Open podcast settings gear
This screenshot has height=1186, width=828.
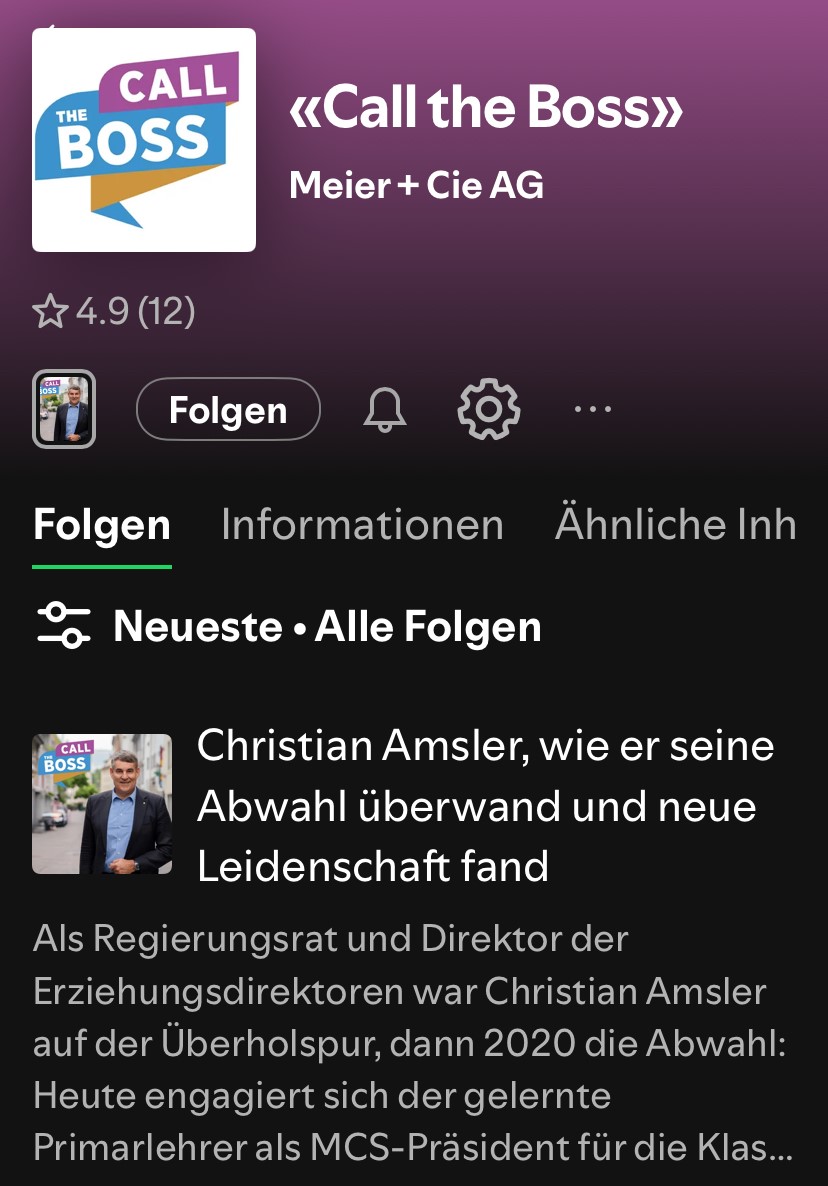pos(489,410)
